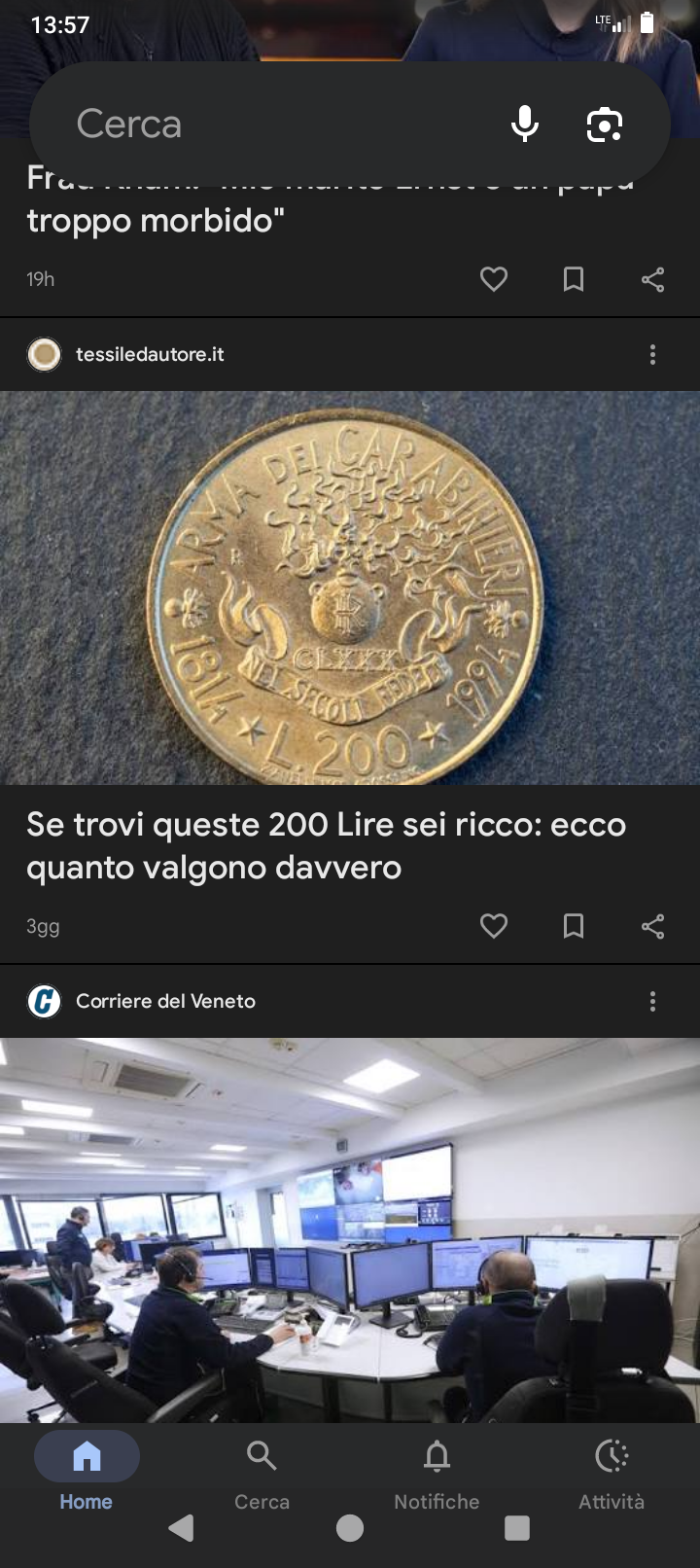
Task: Open the Corriere del Veneto control room article
Action: [x=350, y=1229]
